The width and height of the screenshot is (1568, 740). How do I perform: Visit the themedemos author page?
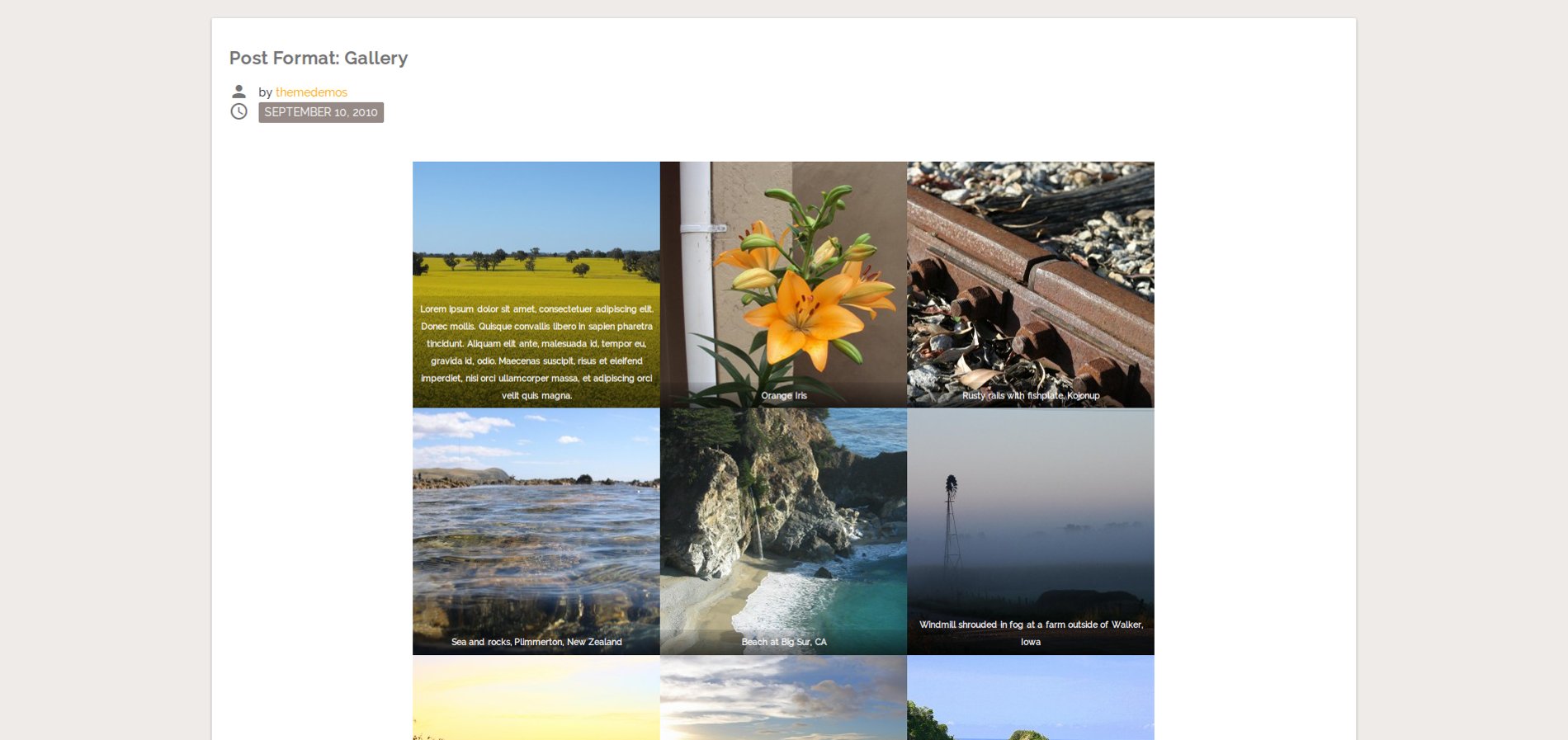(x=311, y=92)
